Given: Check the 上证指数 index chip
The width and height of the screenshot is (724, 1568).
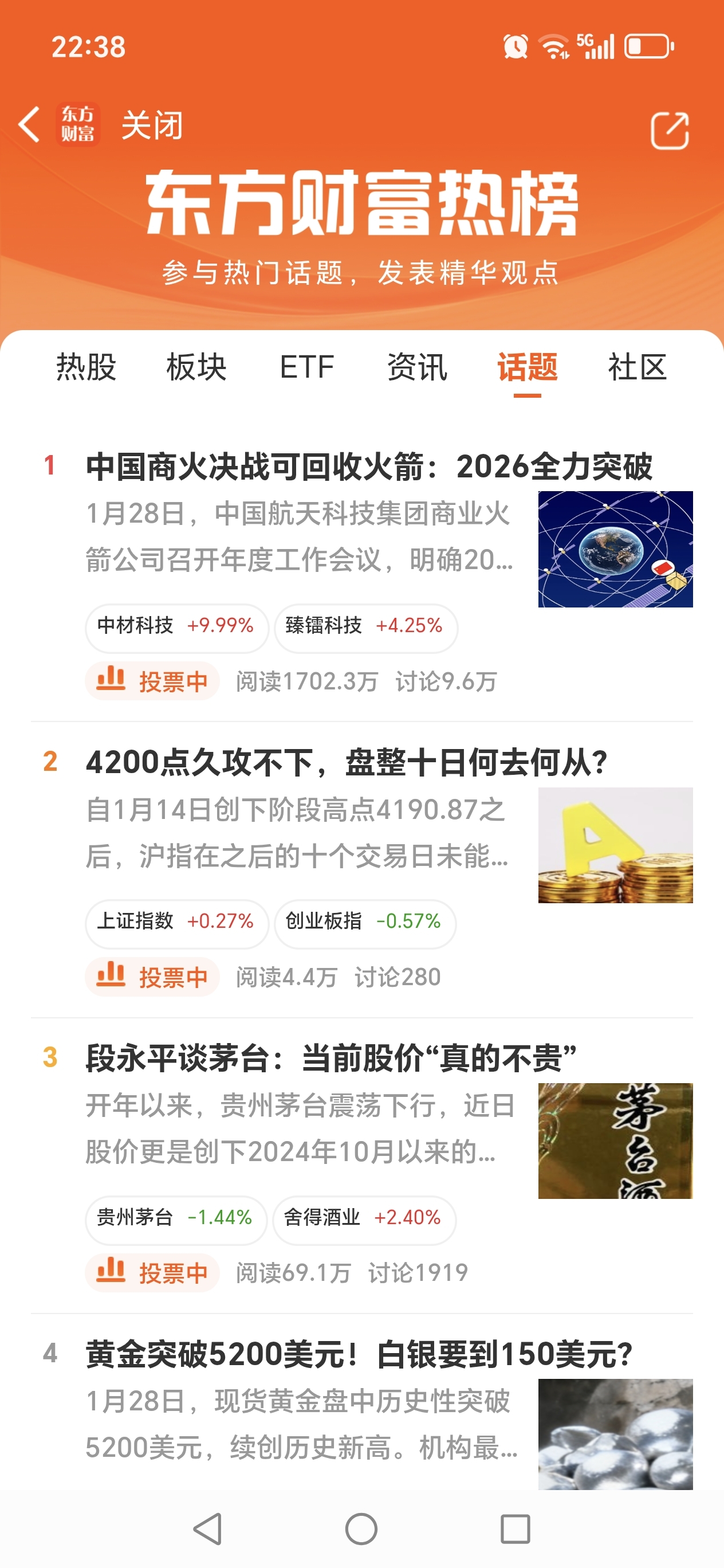Looking at the screenshot, I should tap(176, 922).
